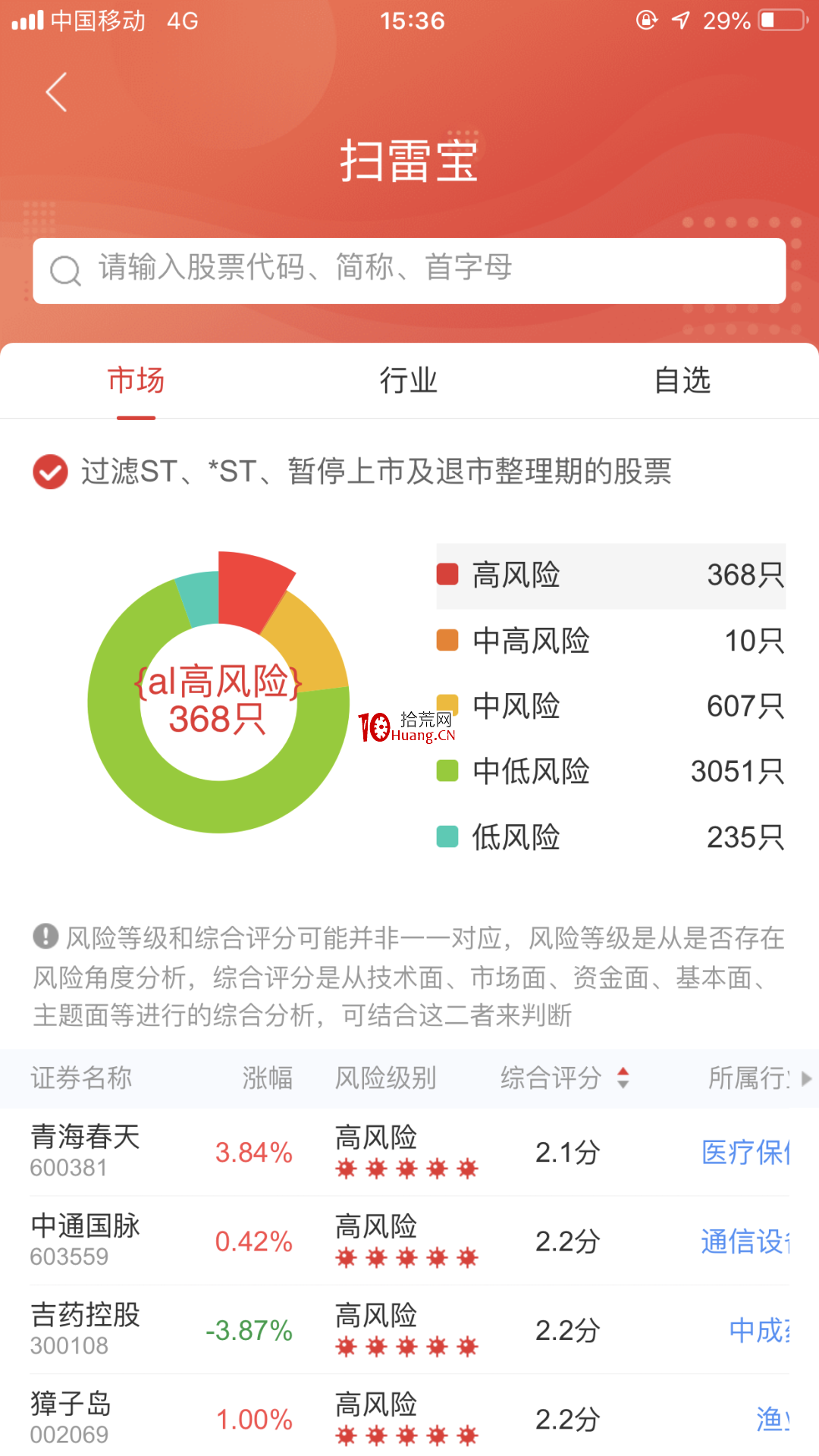Tap the arrow beside the 所属行业 column
Screen dimensions: 819x1456
pos(806,1078)
